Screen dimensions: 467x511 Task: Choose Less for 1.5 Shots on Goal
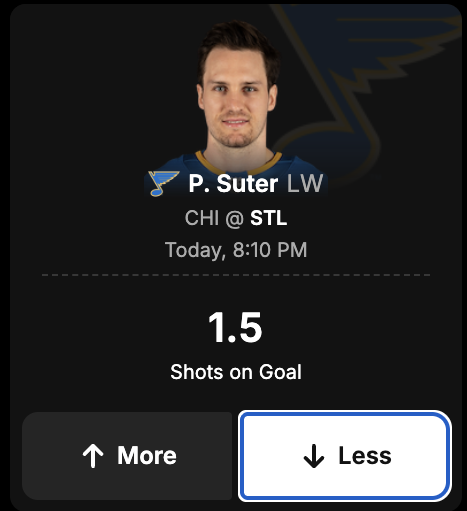point(345,456)
